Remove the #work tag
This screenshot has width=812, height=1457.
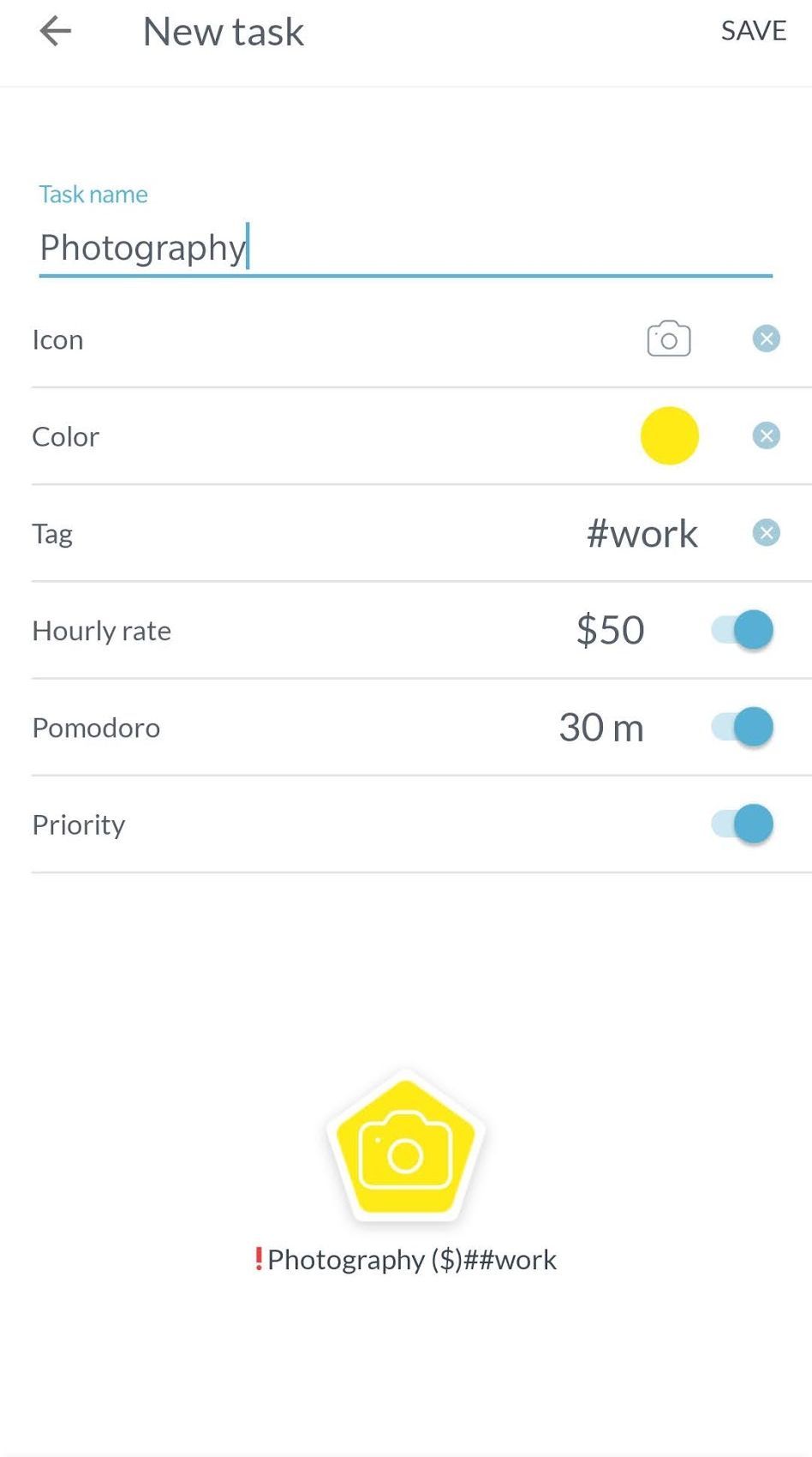(767, 532)
